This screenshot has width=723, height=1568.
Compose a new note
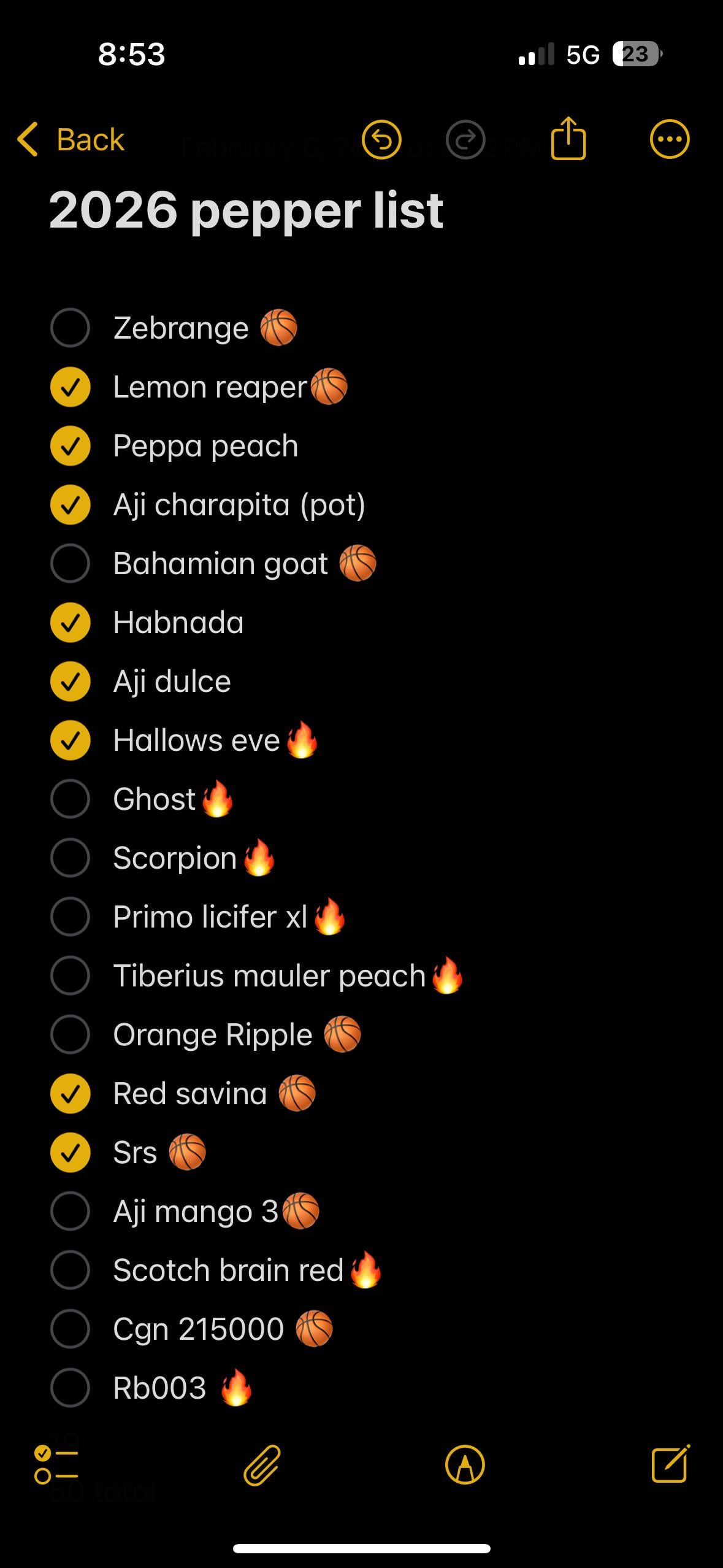(x=670, y=1465)
